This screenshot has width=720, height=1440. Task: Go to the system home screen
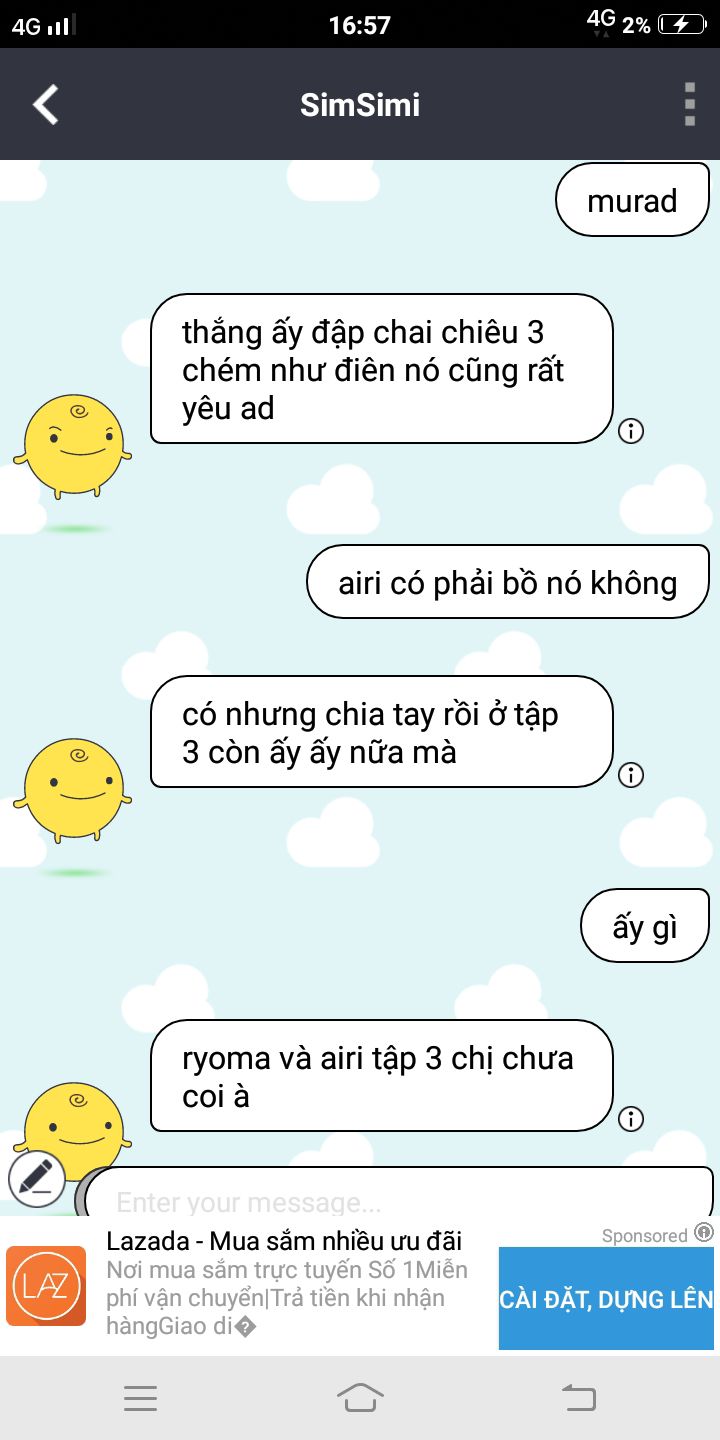tap(360, 1398)
